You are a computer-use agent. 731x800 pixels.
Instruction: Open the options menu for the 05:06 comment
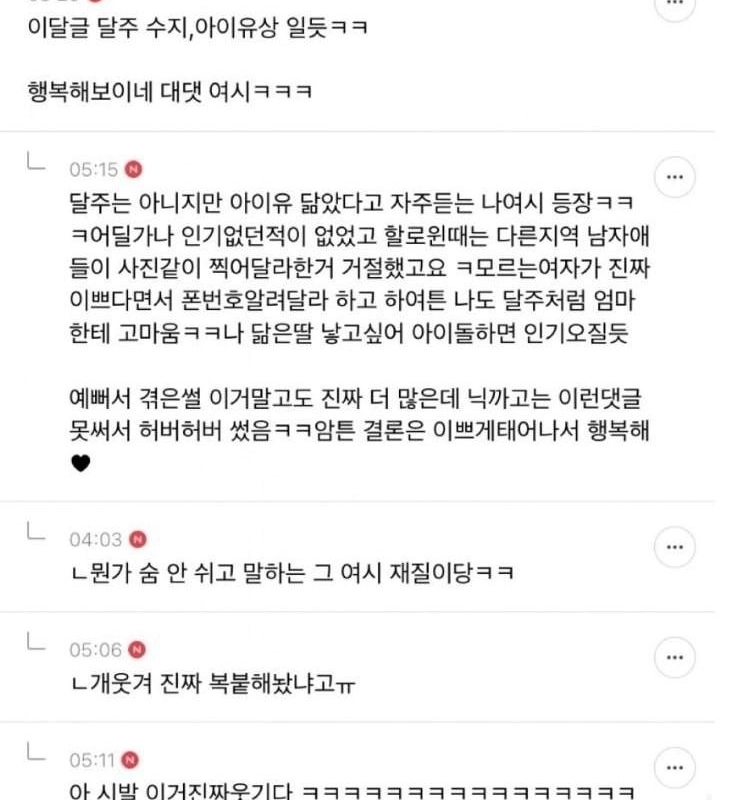675,657
